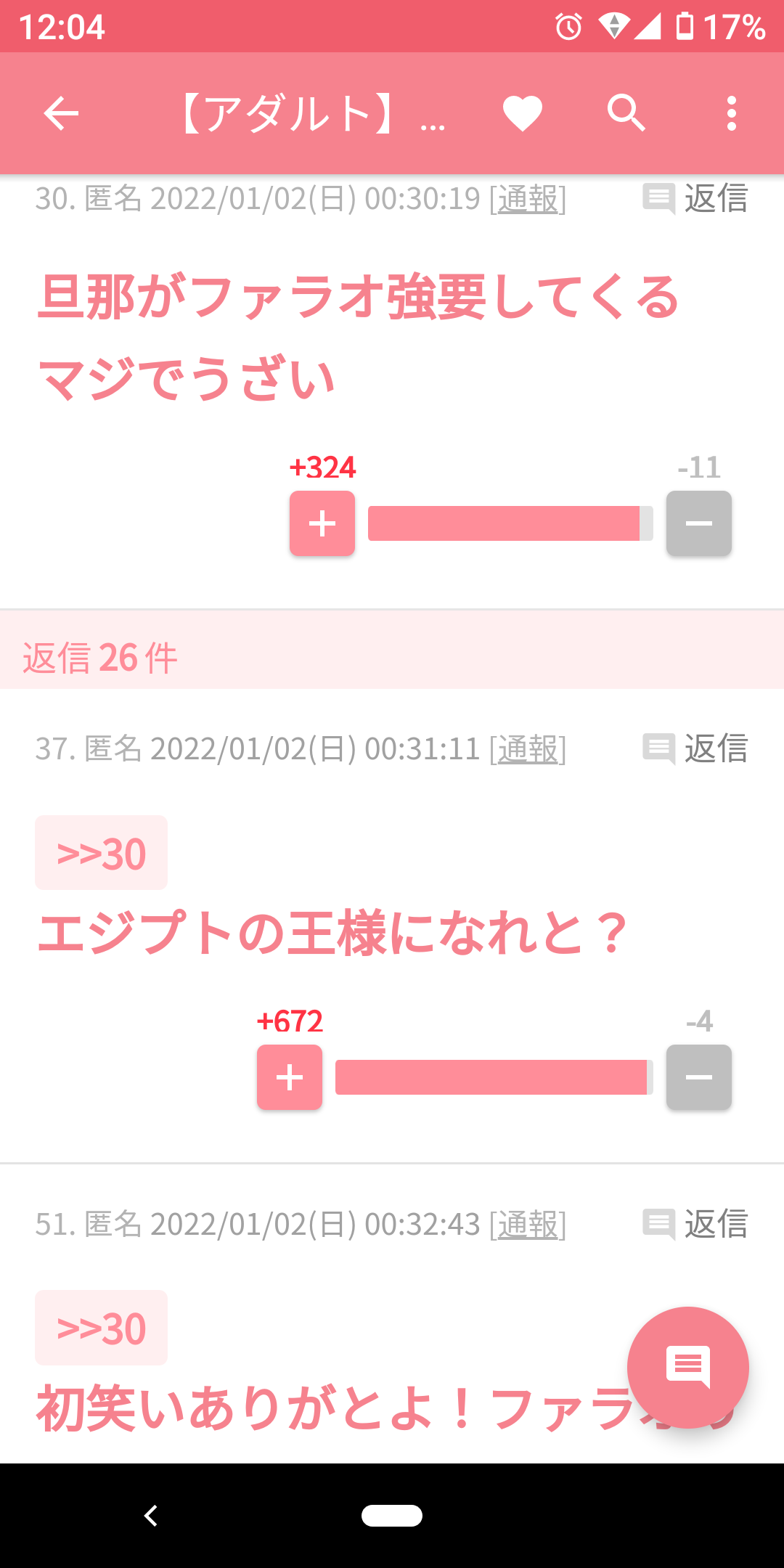Screen dimensions: 784x1568
Task: Report comment 37 via 通報 link
Action: 528,748
